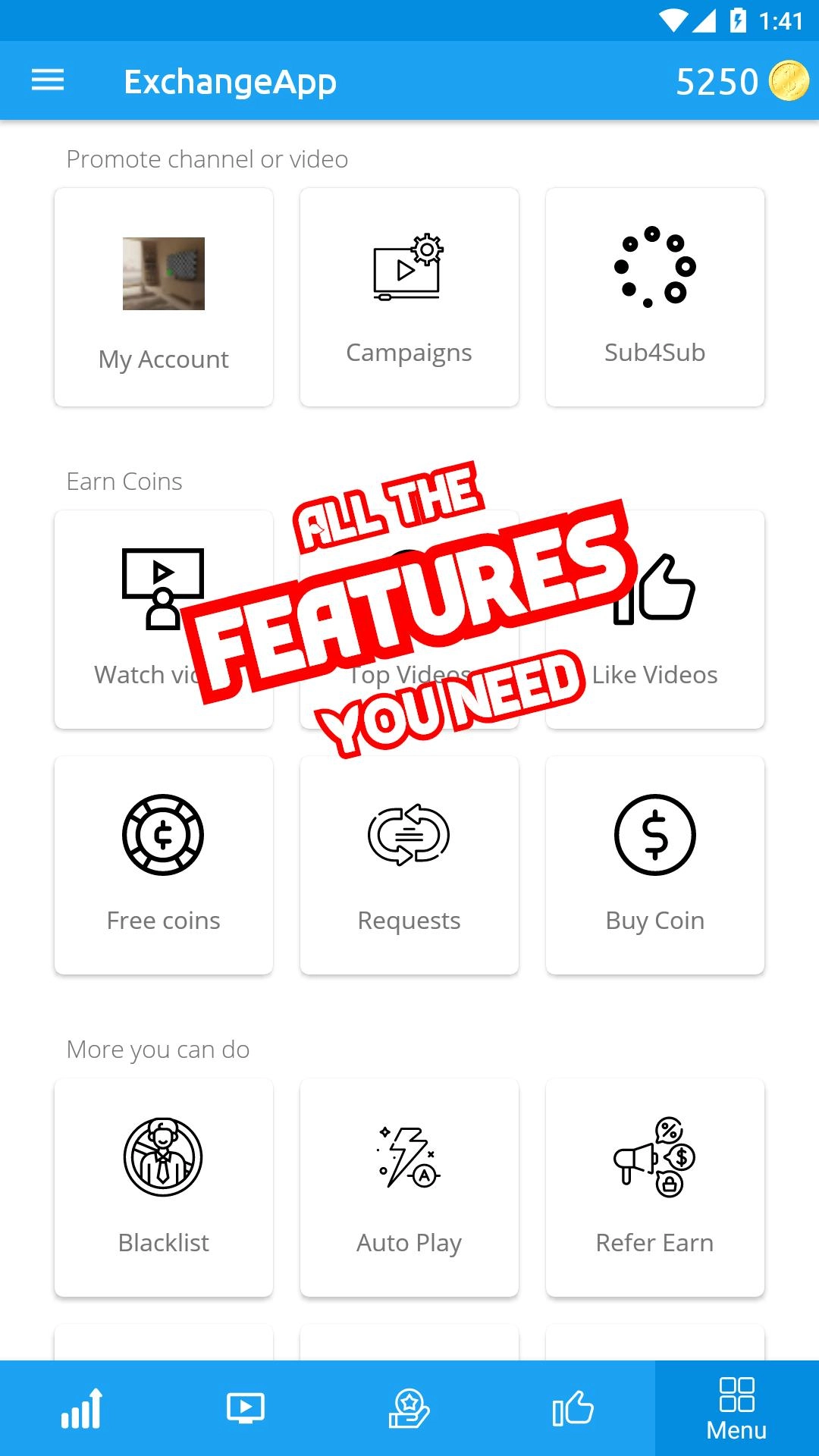Open the Refer Earn card
The image size is (819, 1456).
click(655, 1188)
